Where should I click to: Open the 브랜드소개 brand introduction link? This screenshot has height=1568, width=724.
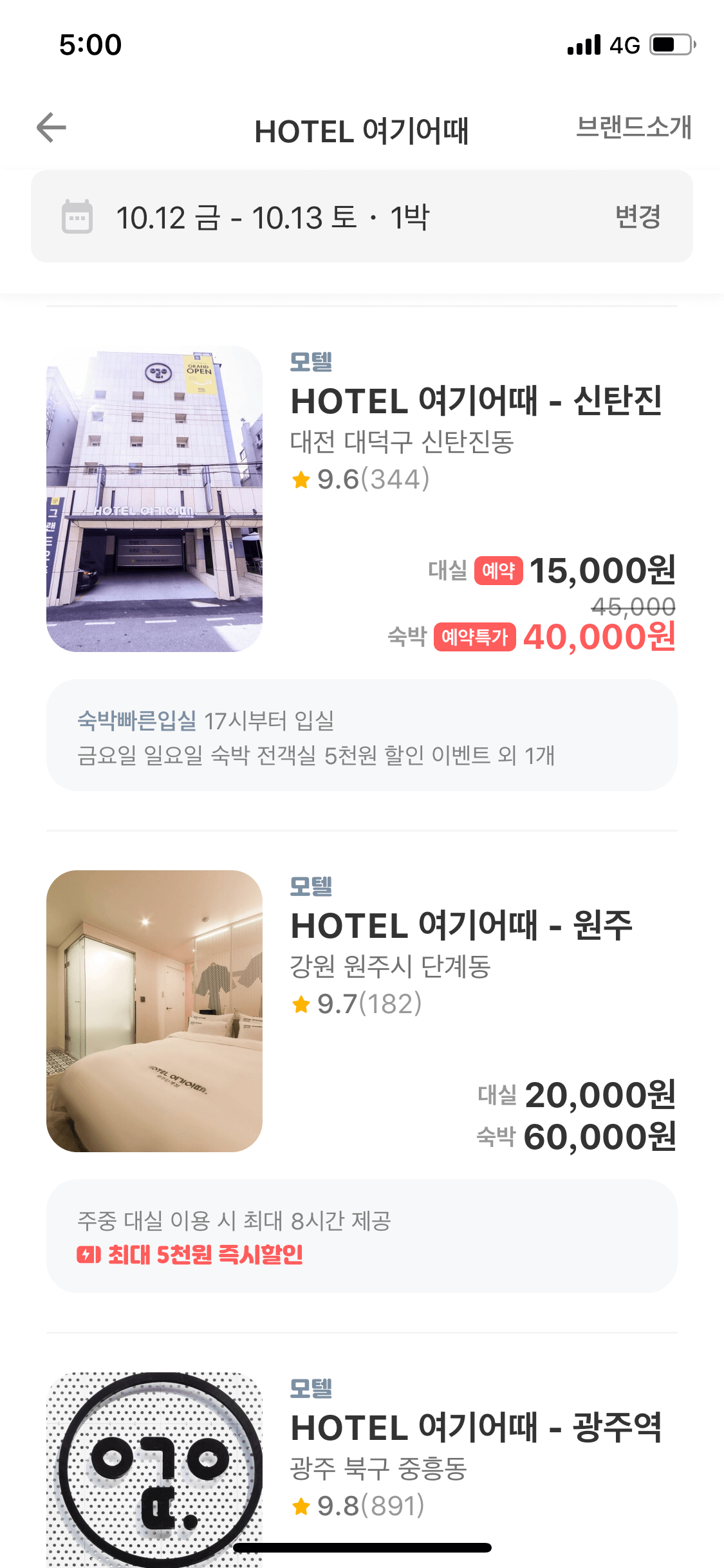point(634,127)
